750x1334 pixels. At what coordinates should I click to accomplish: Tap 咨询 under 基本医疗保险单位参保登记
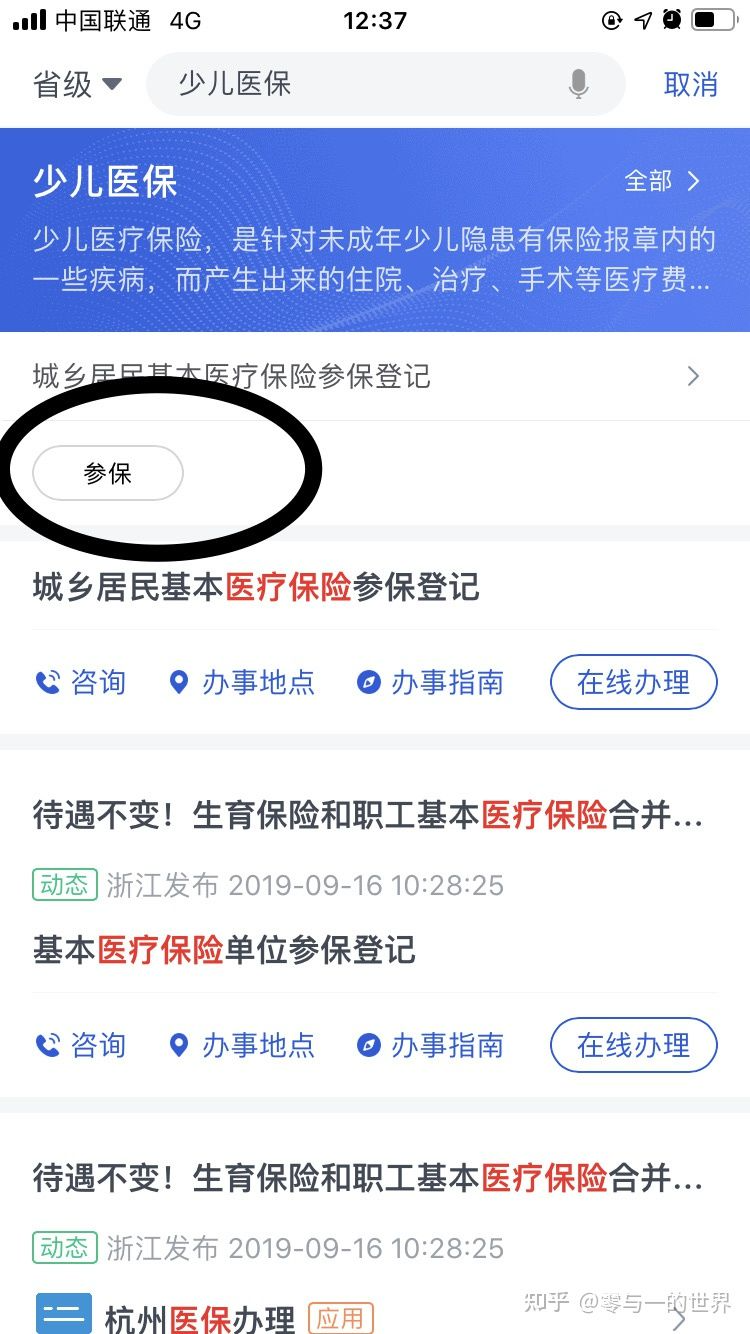pyautogui.click(x=80, y=1046)
